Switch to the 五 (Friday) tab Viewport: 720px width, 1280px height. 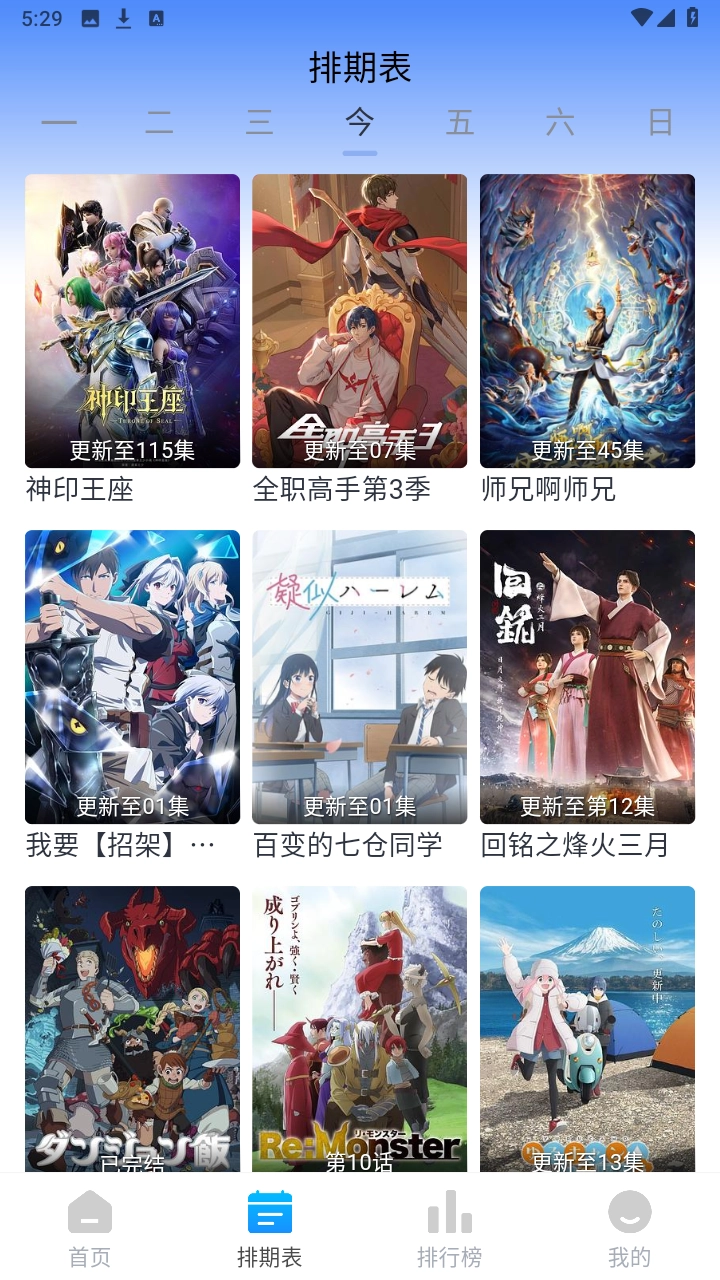460,123
